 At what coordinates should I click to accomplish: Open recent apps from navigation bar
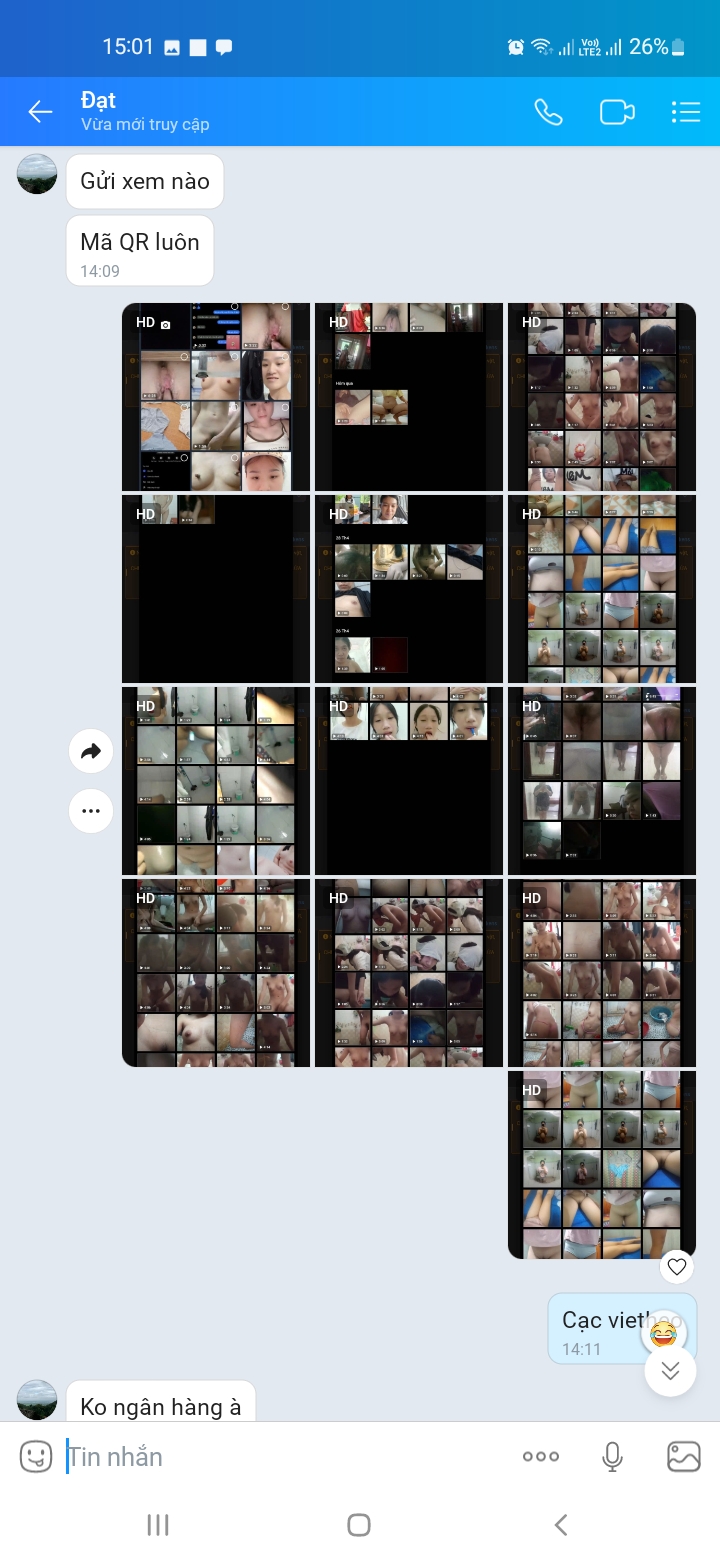click(158, 1525)
